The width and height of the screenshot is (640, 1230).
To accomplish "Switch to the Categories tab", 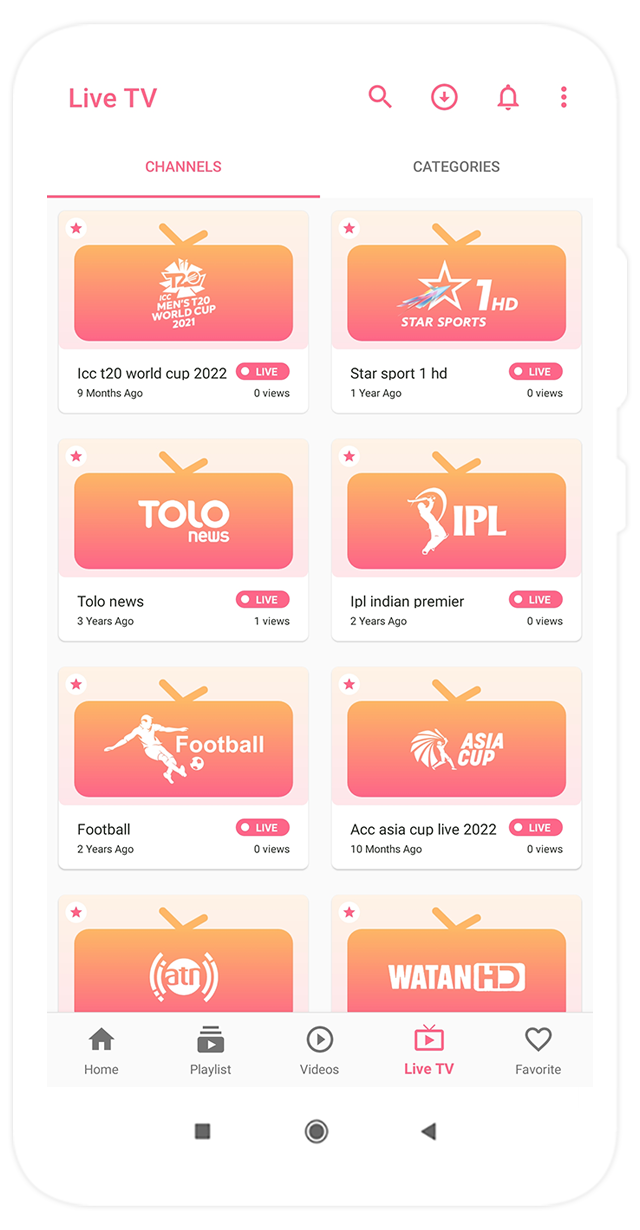I will 456,167.
